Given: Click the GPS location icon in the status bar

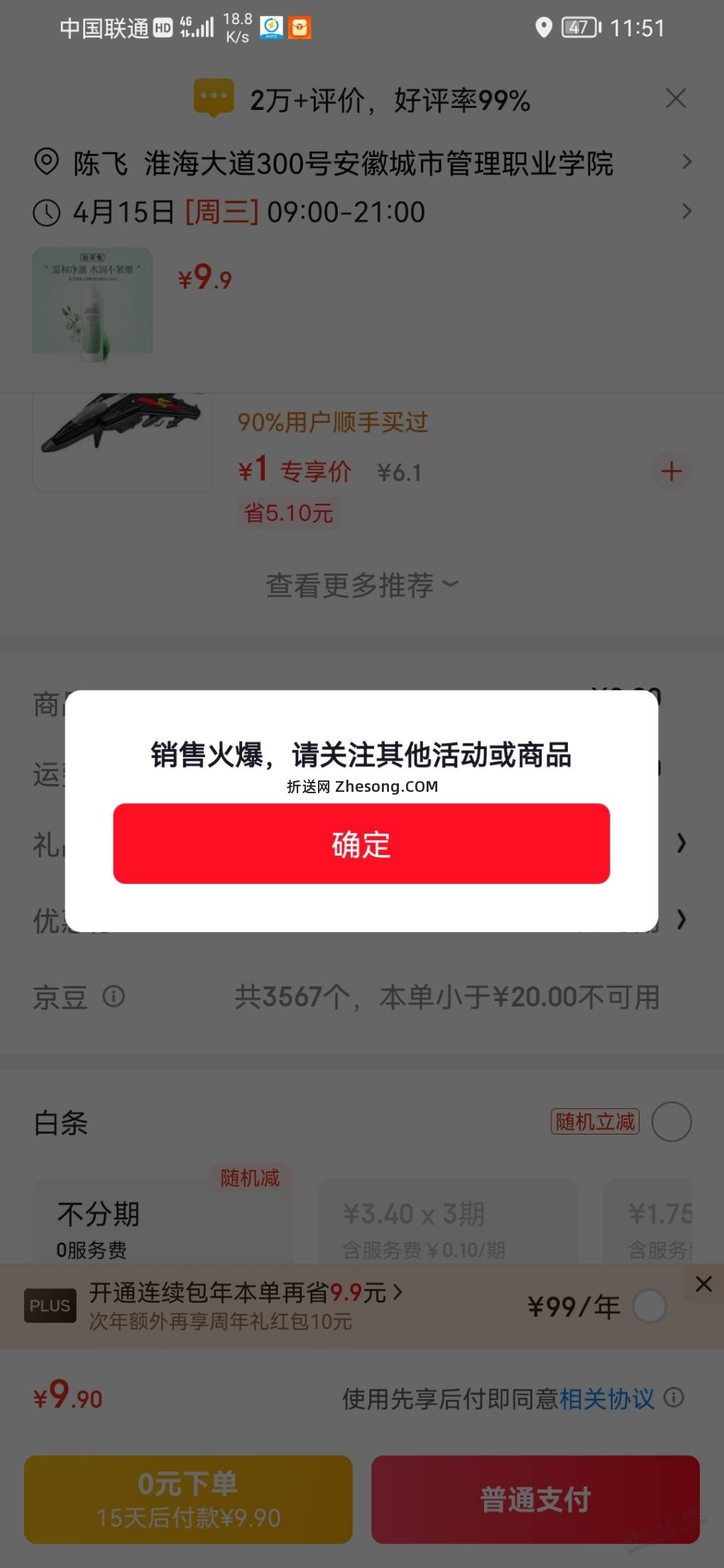Looking at the screenshot, I should [544, 28].
